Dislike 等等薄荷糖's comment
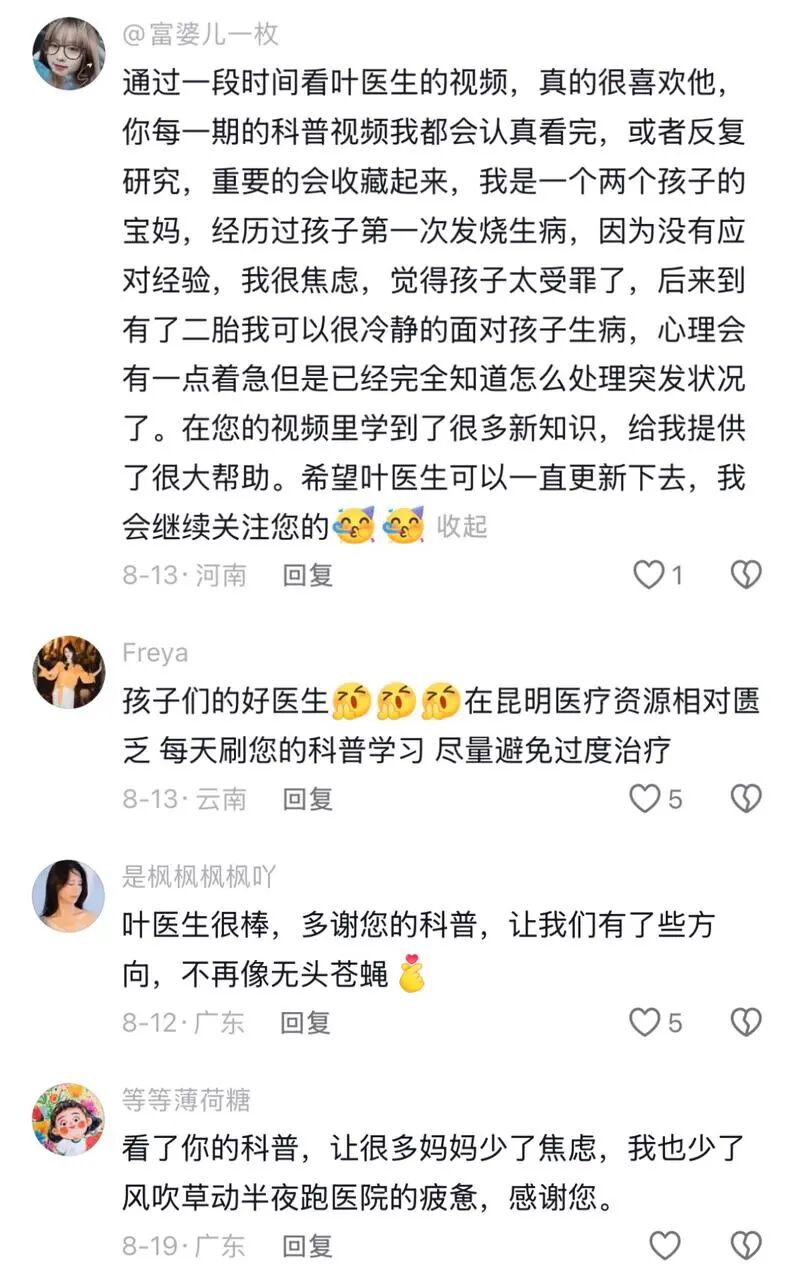Viewport: 797px width, 1280px height. [746, 1246]
